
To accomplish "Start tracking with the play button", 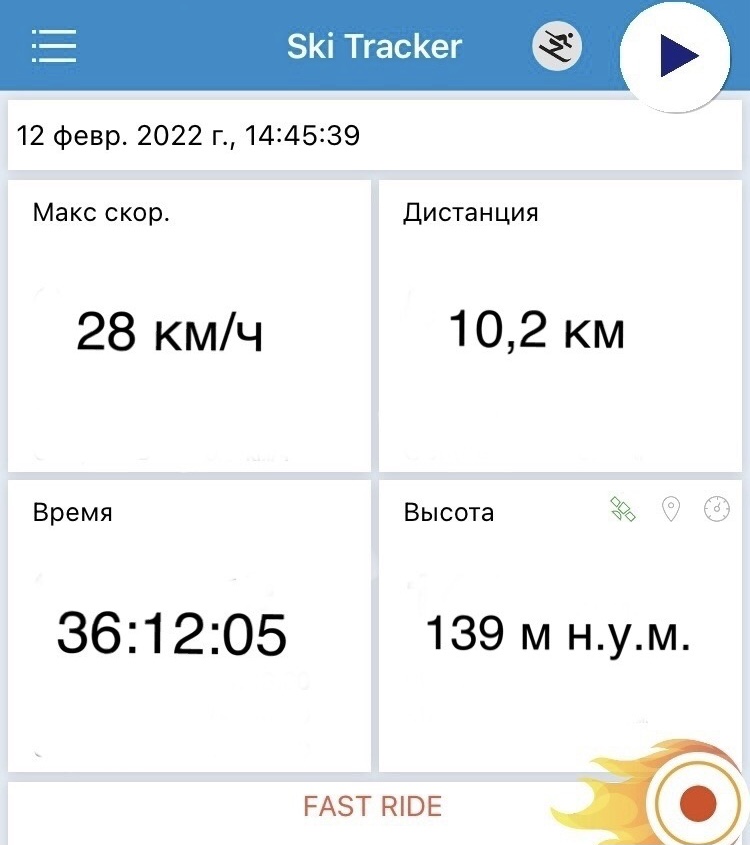I will [676, 58].
